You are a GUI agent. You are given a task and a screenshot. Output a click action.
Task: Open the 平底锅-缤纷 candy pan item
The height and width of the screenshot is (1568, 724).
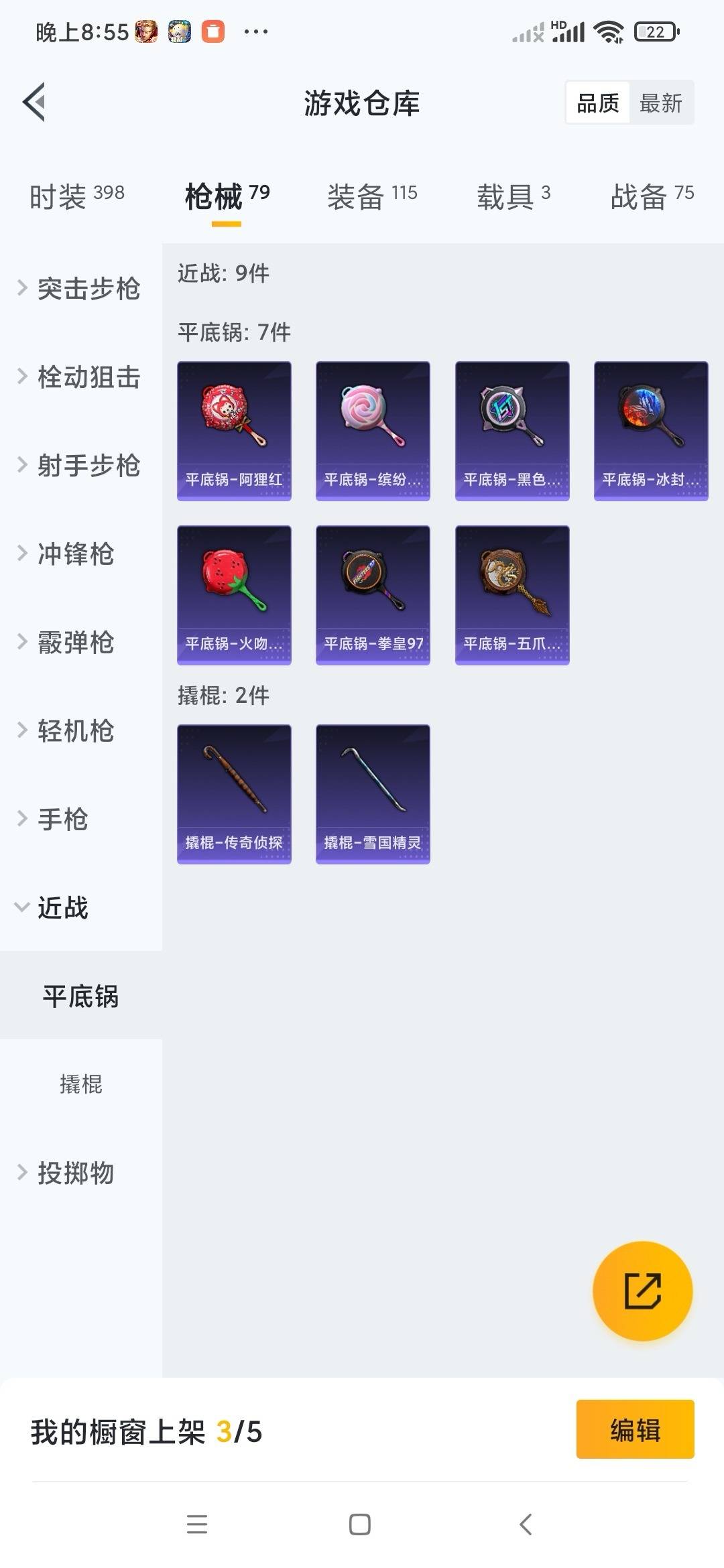373,429
